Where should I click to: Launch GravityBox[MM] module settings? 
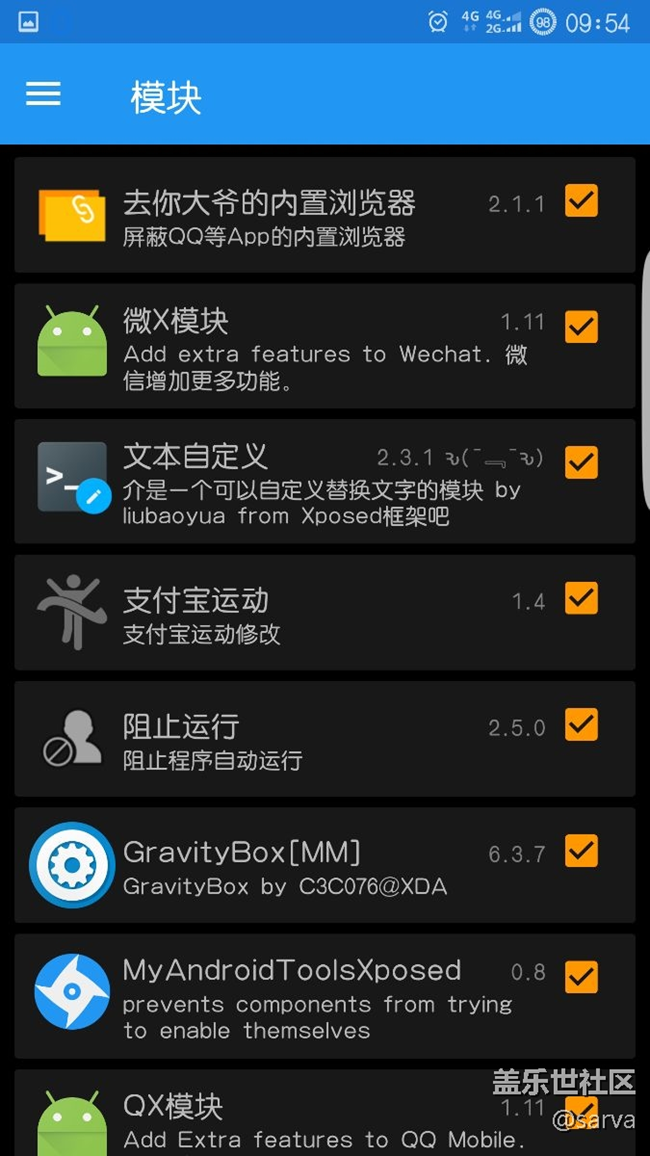click(x=325, y=866)
